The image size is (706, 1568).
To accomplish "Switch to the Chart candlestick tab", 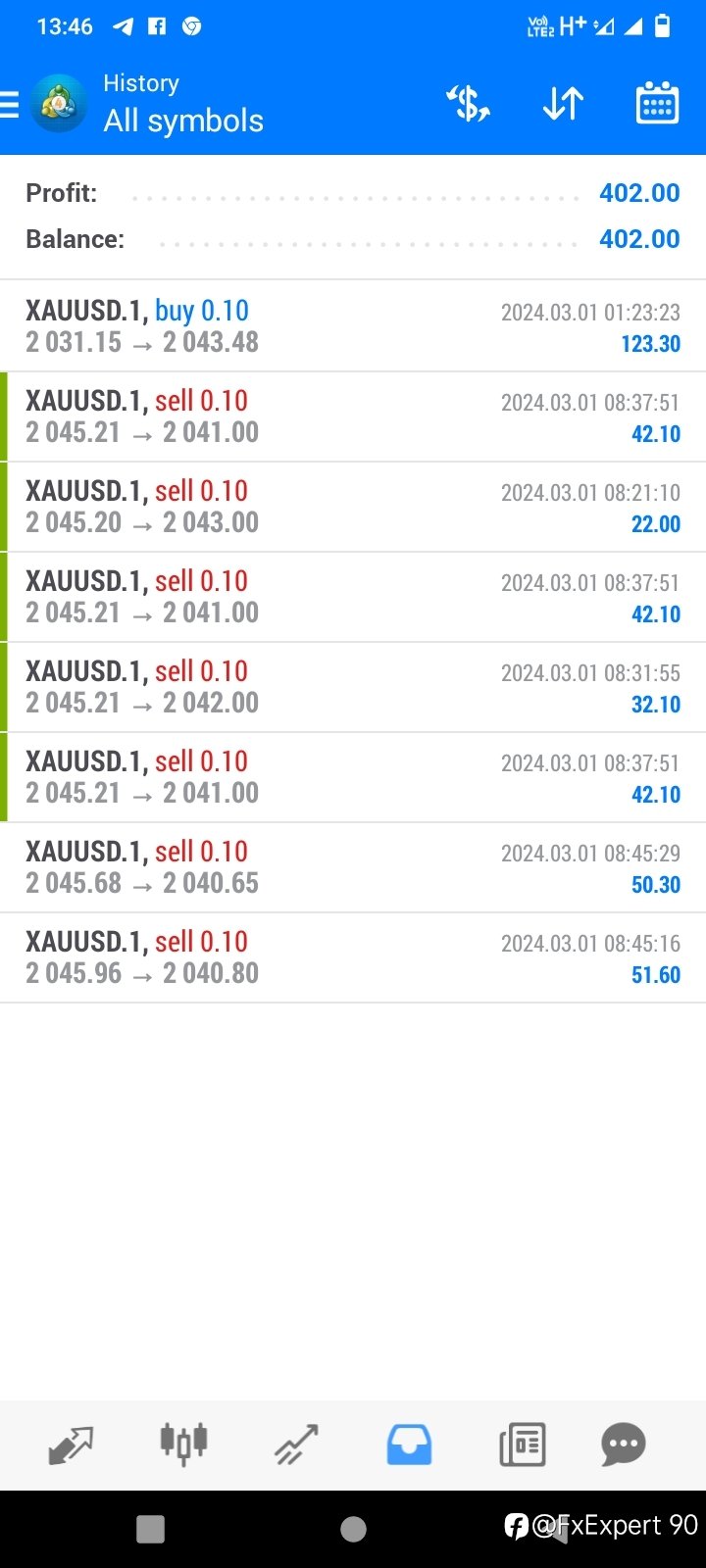I will coord(183,1444).
